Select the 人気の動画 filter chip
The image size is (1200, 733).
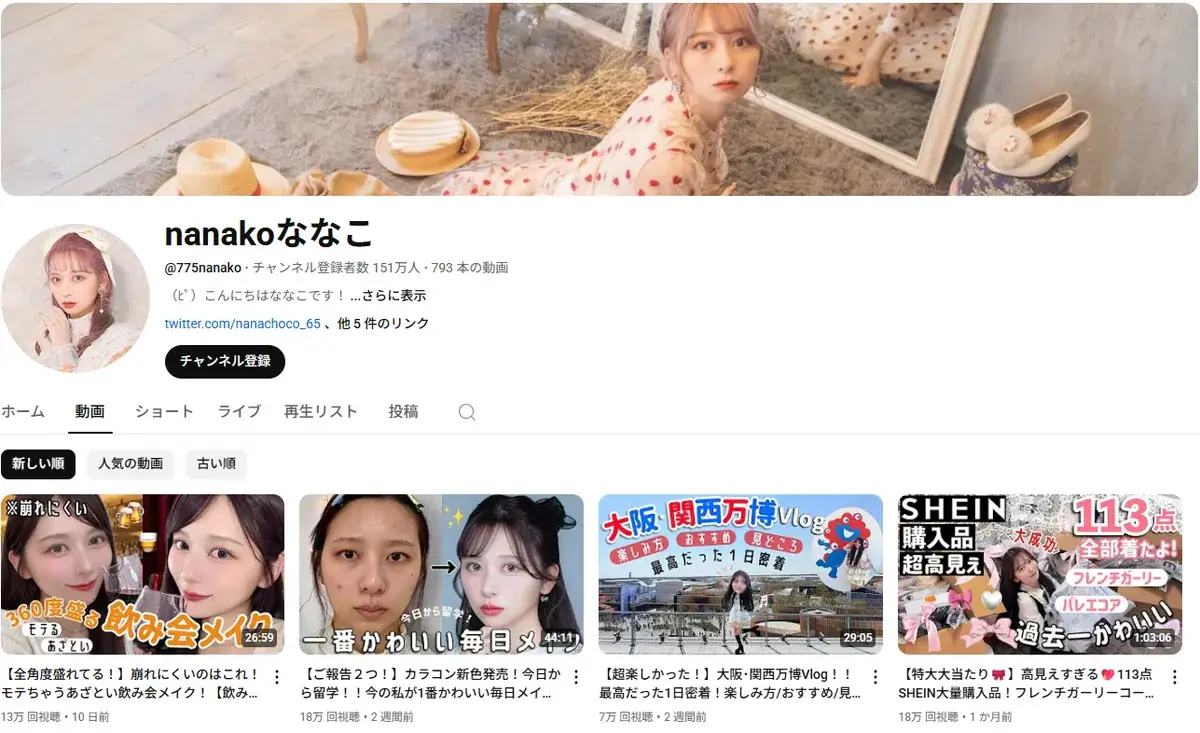(130, 464)
